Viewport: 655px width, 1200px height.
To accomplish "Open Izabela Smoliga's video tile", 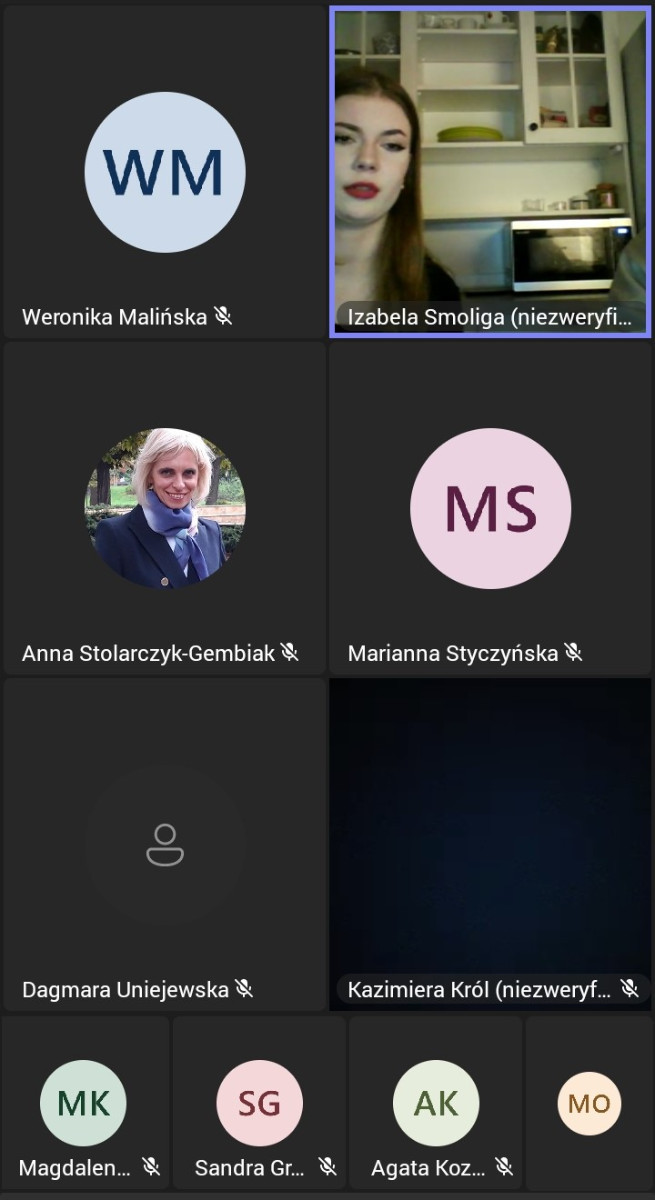I will 490,171.
